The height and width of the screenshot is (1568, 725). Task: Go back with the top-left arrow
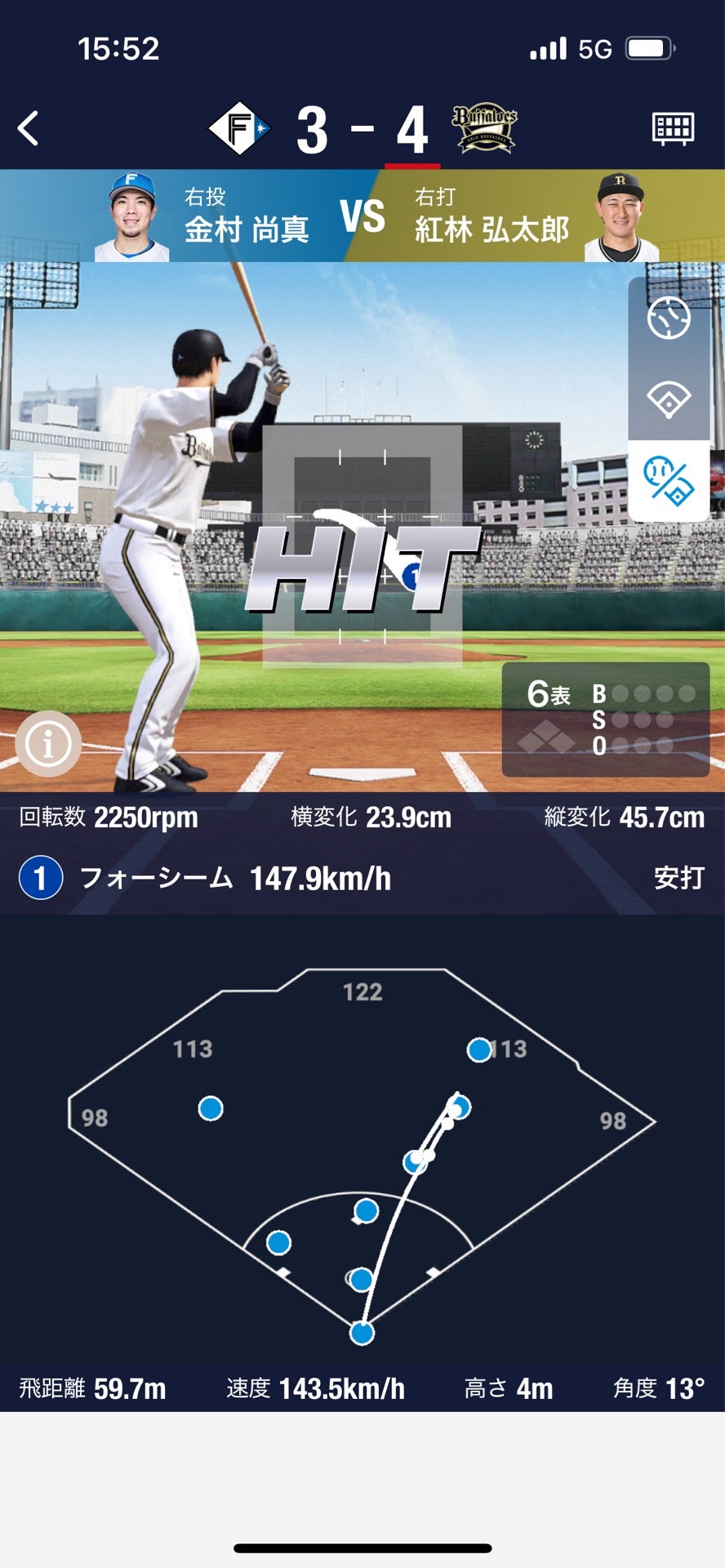click(29, 129)
